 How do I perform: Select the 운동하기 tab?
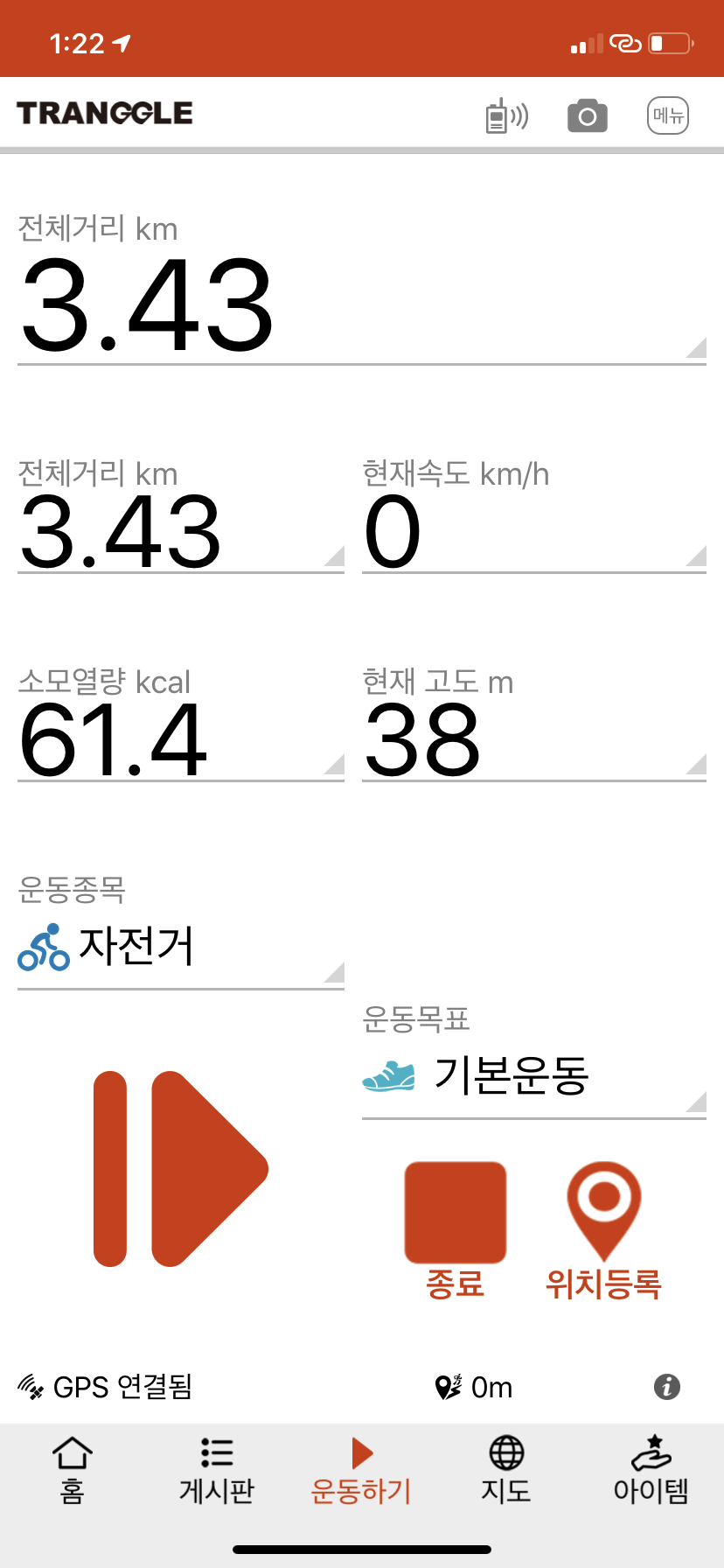pos(361,1471)
